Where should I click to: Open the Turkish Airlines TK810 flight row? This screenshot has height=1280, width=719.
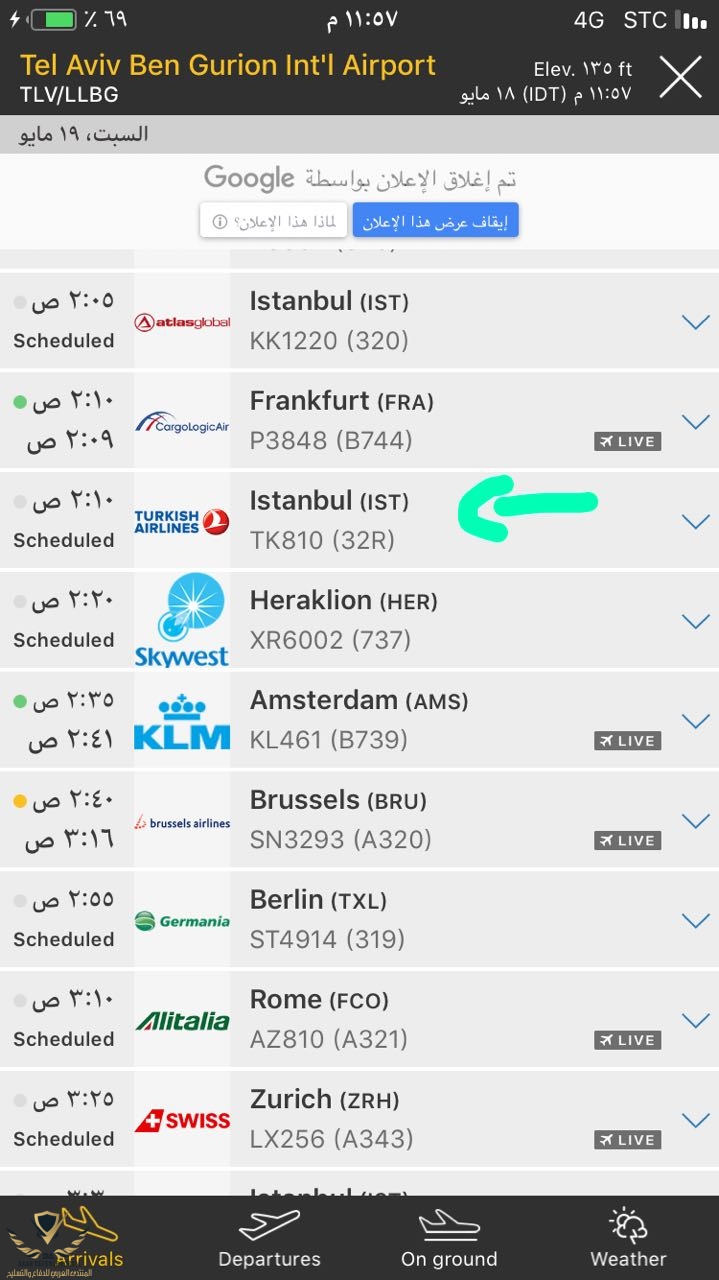[694, 521]
